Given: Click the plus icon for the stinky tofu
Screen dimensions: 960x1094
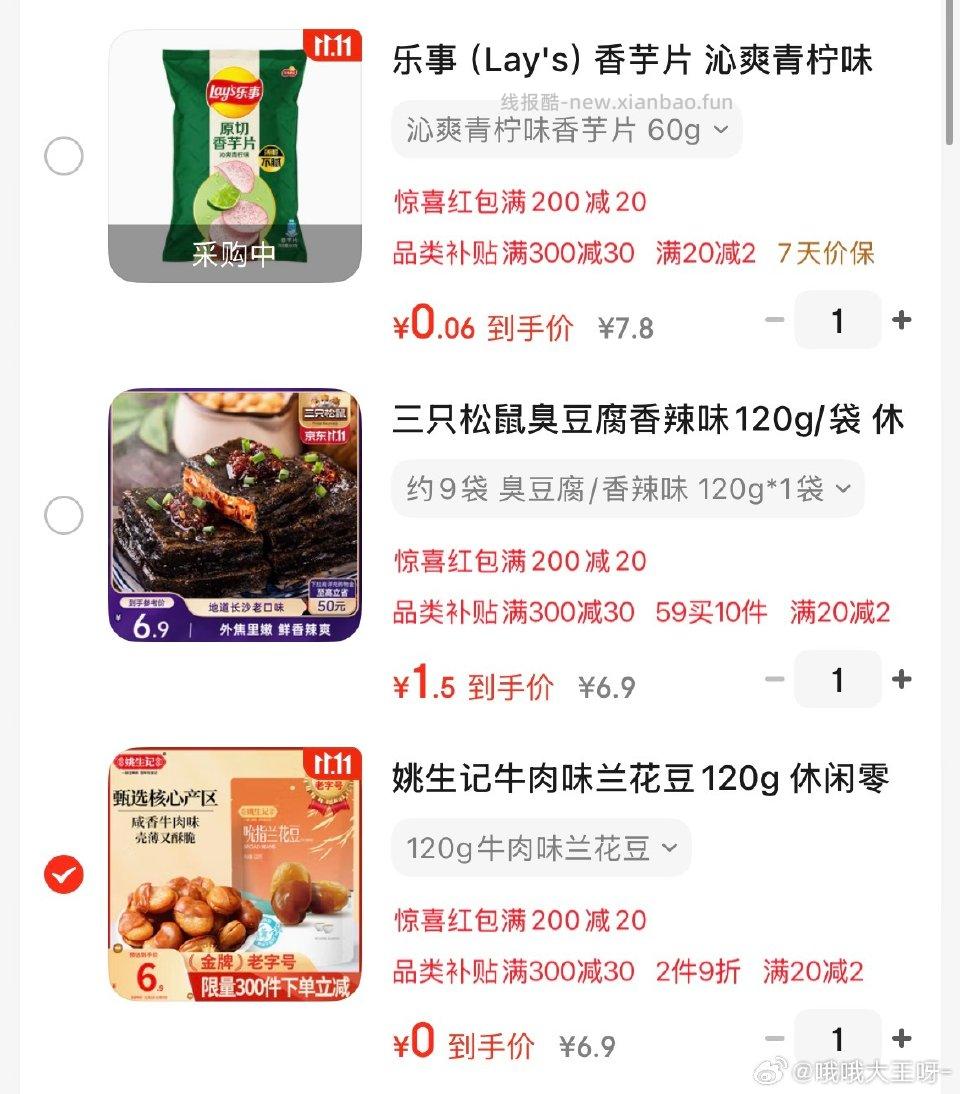Looking at the screenshot, I should 901,679.
